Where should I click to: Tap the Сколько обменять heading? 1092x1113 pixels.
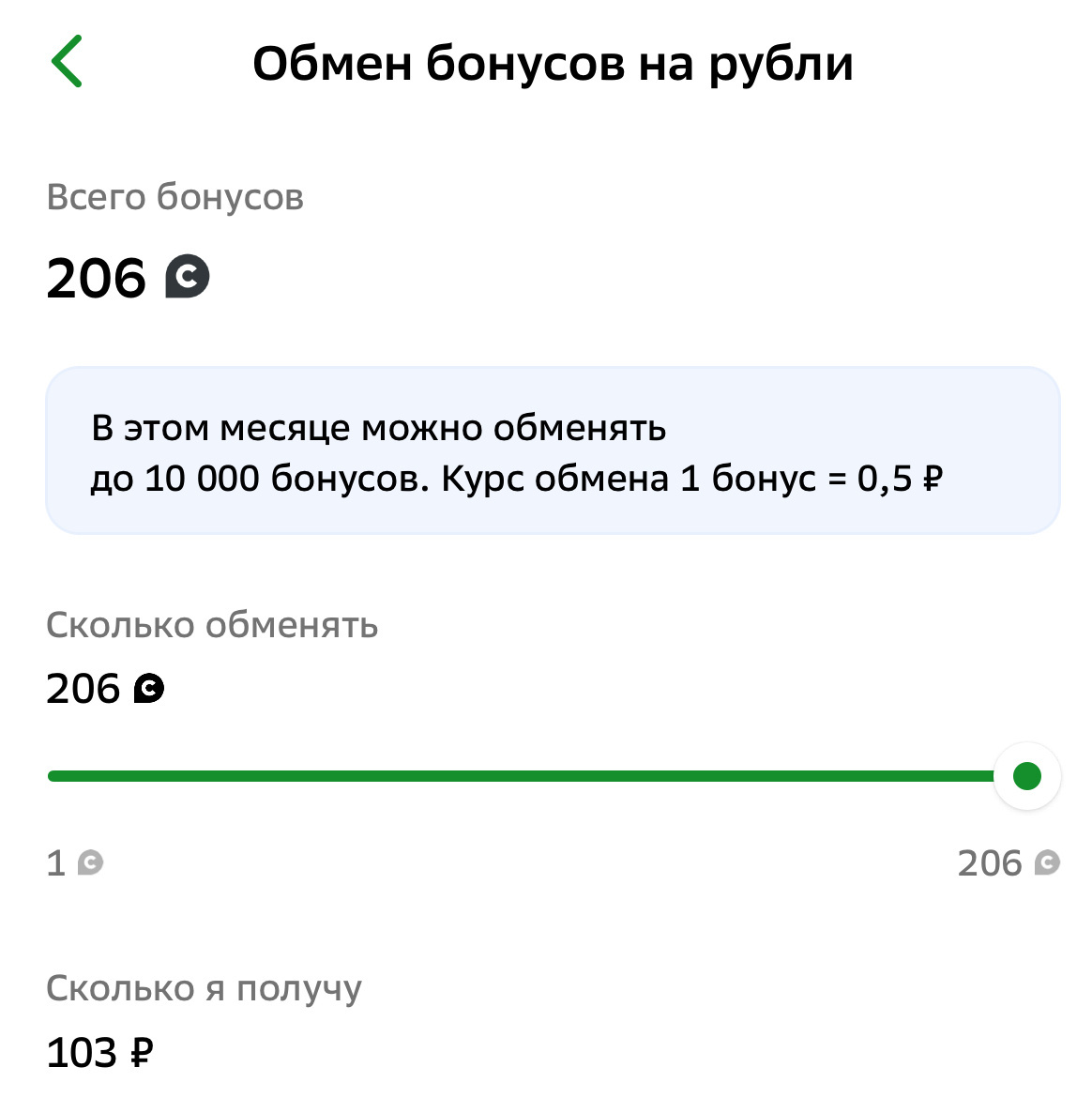coord(212,625)
